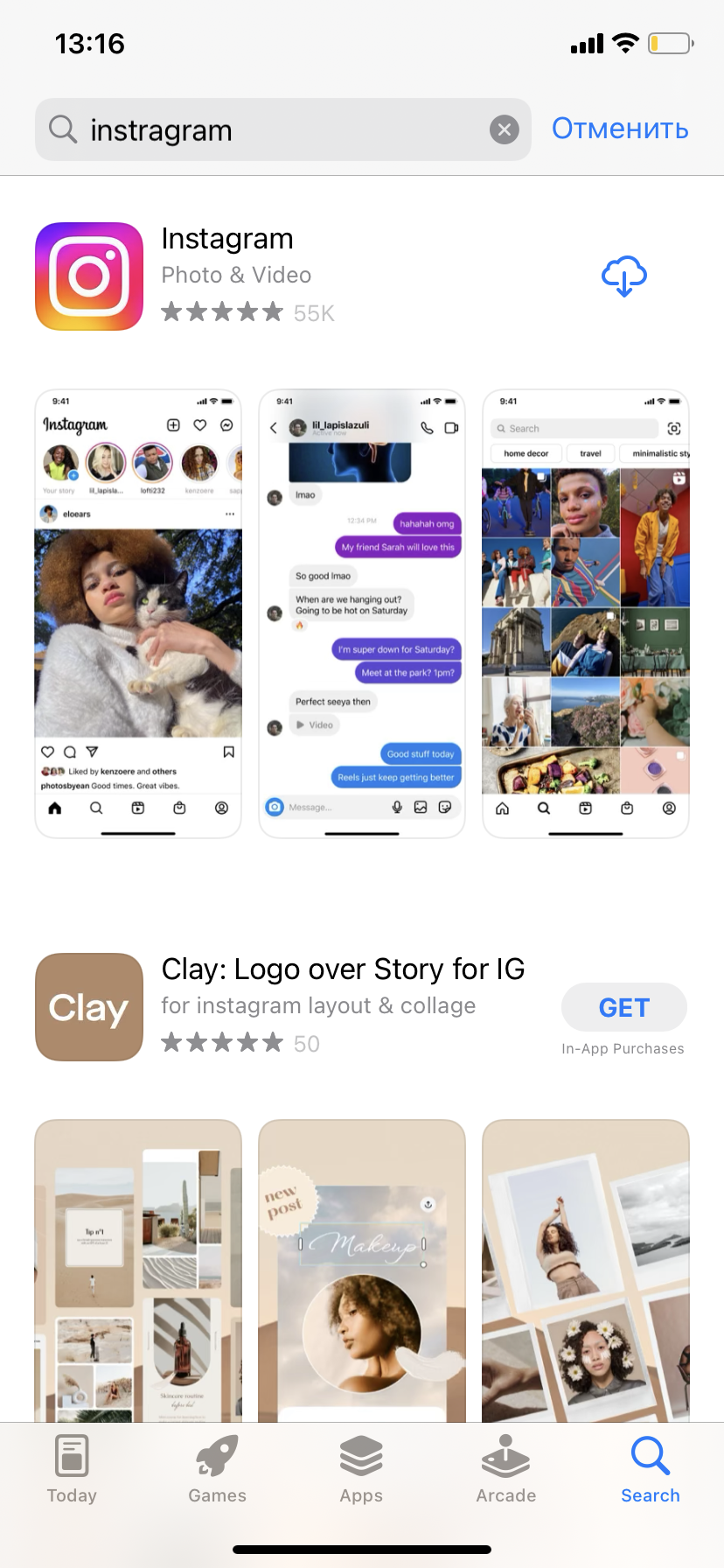Viewport: 724px width, 1568px height.
Task: Go to the Apps tab
Action: [361, 1470]
